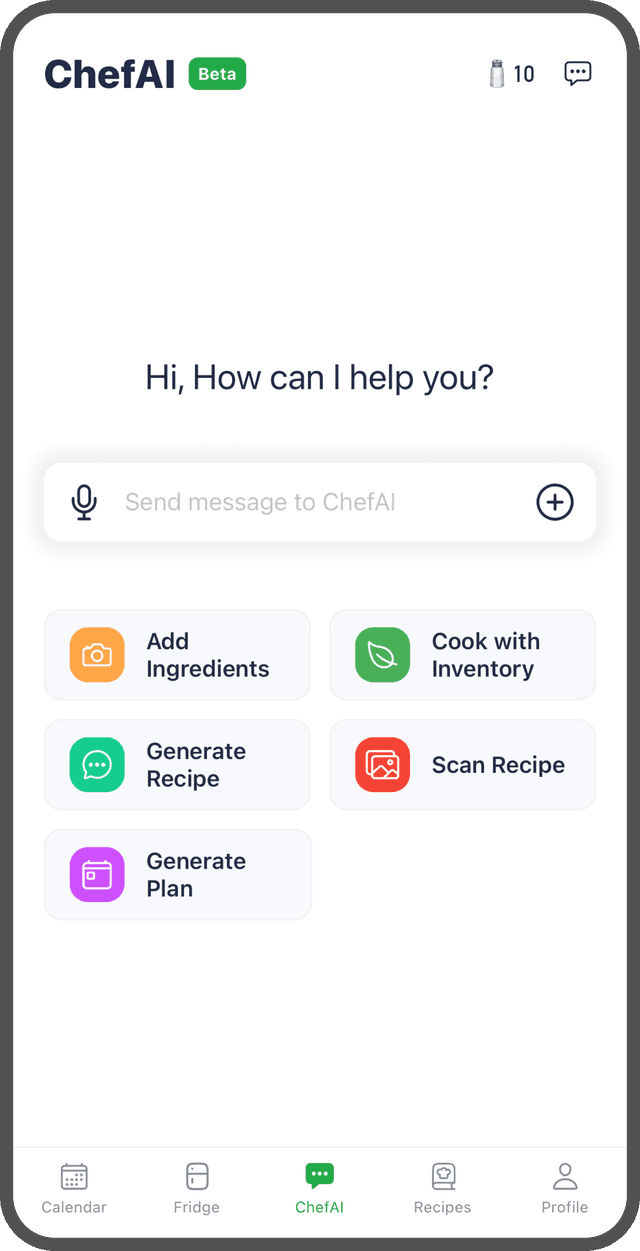Start Generate Recipe
Image resolution: width=640 pixels, height=1251 pixels.
pos(178,765)
